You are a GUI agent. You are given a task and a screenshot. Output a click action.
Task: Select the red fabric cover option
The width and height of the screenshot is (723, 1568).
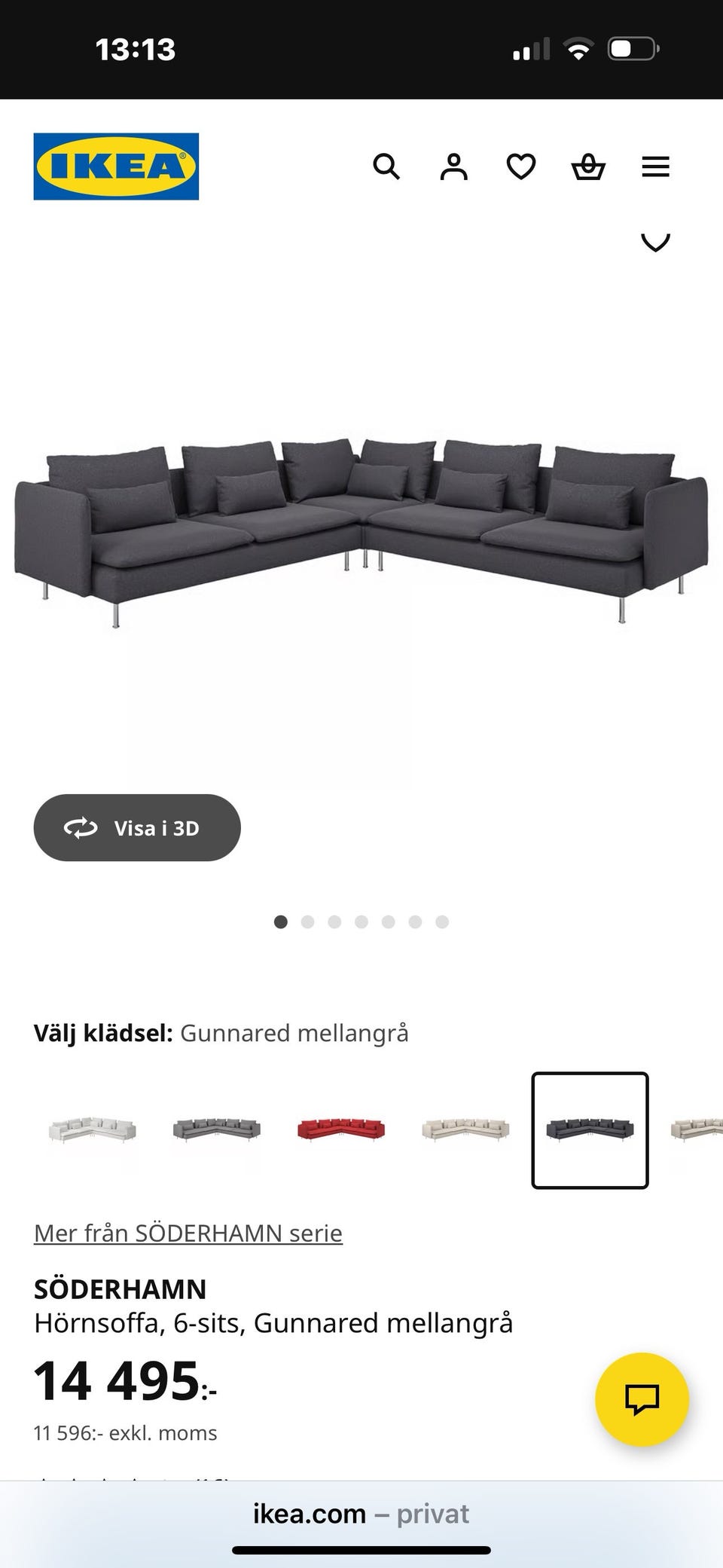[x=341, y=1130]
